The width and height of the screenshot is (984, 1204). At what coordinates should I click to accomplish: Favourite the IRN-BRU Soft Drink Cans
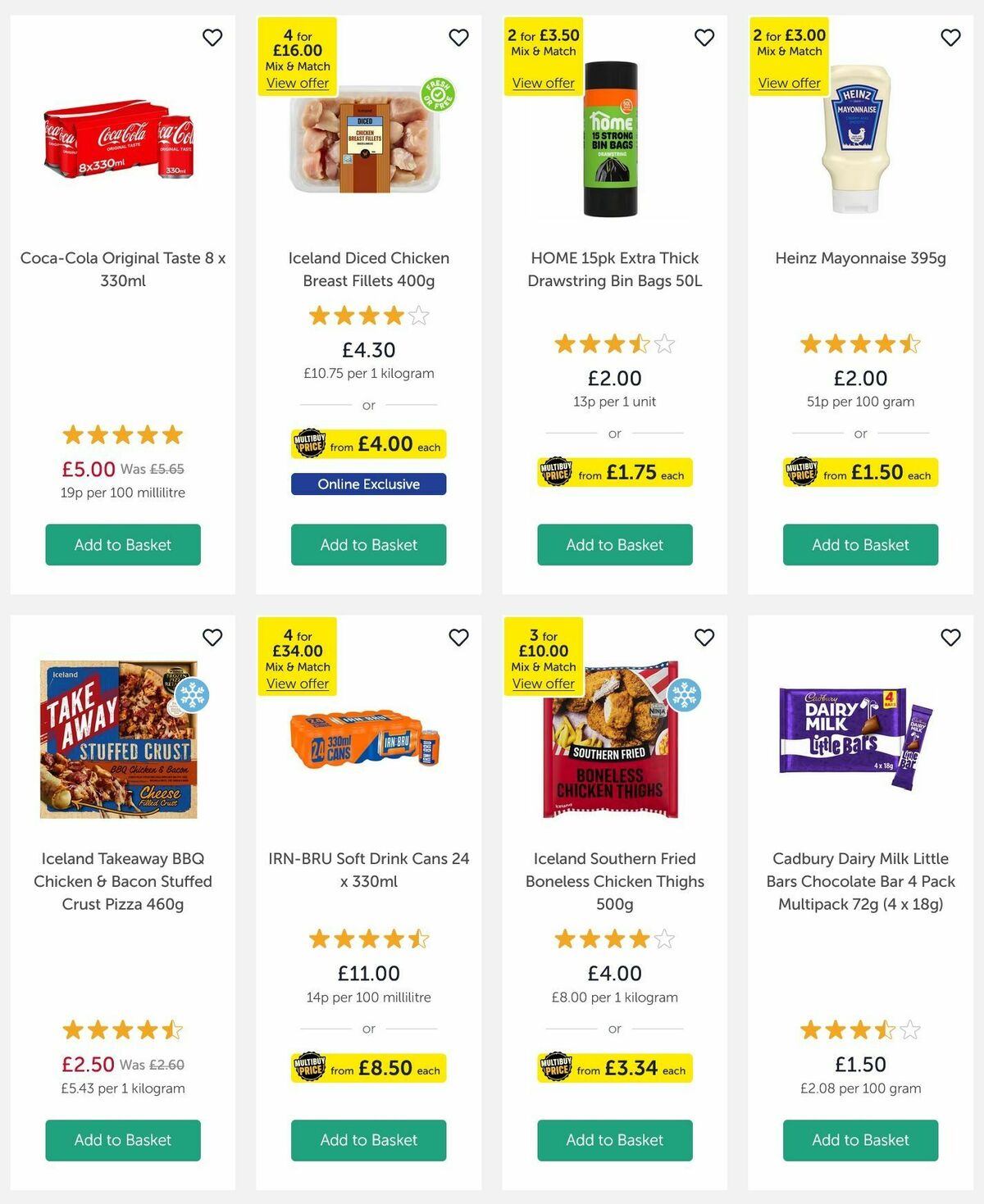pos(458,638)
